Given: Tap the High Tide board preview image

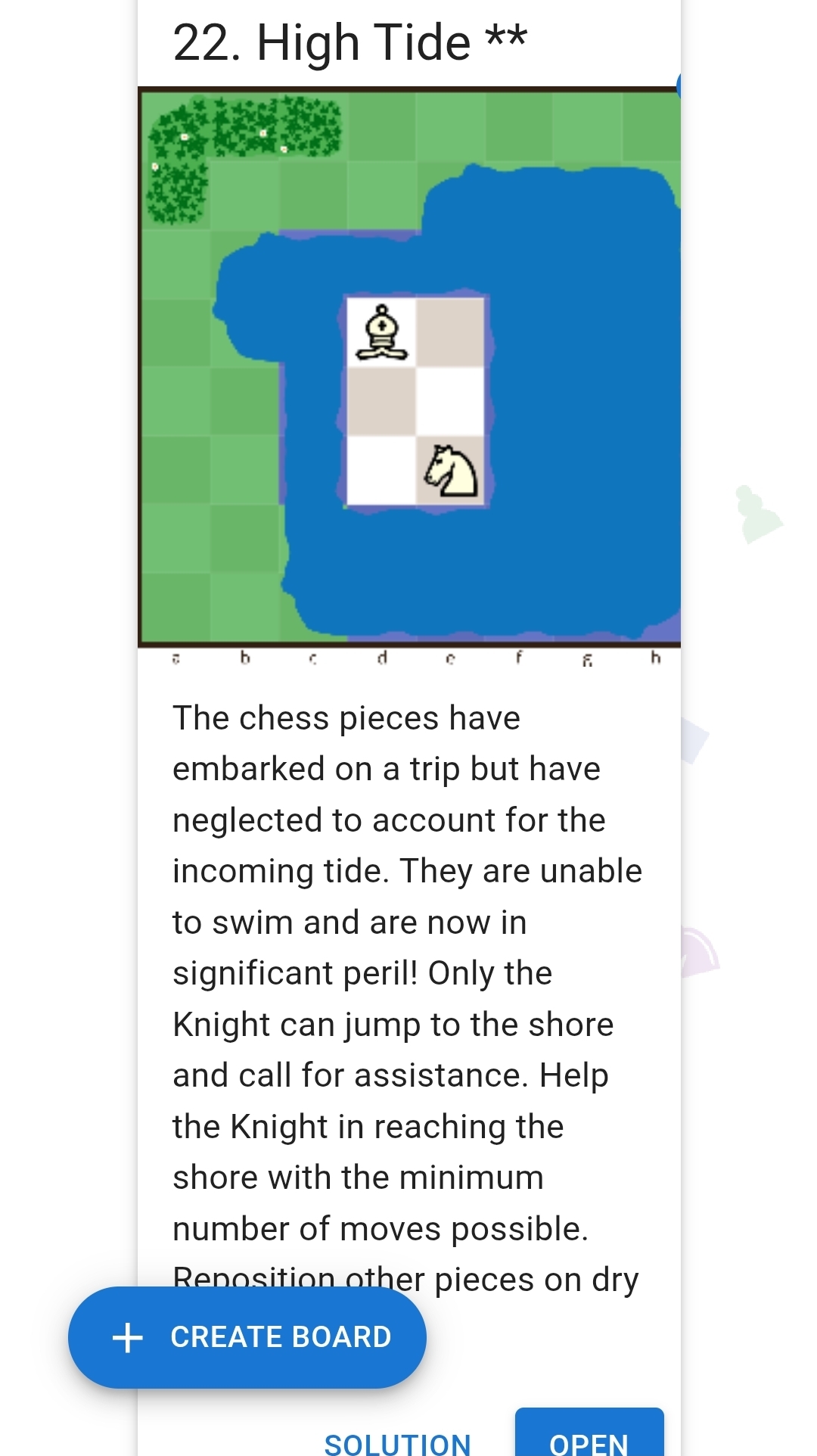Looking at the screenshot, I should pos(409,367).
